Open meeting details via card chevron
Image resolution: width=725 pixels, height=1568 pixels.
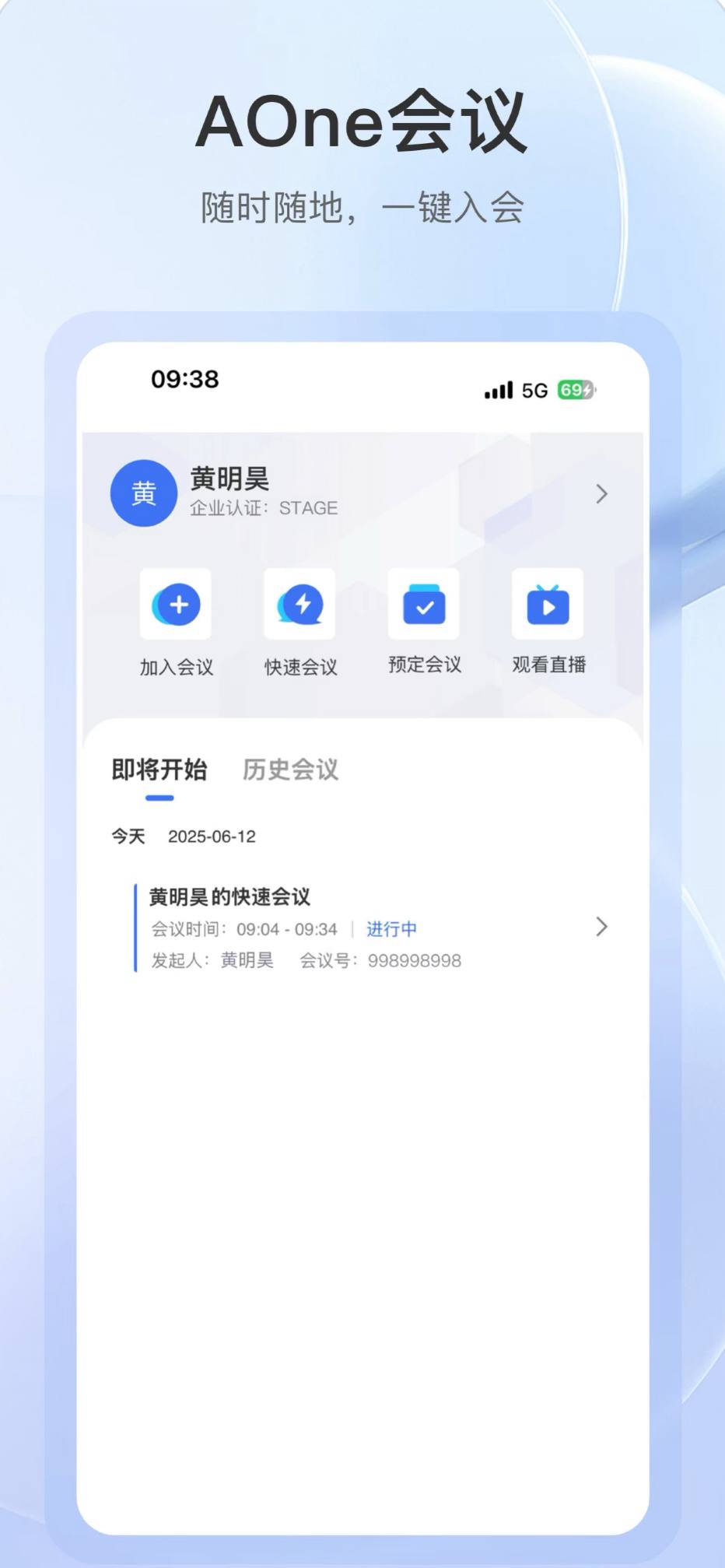click(x=601, y=927)
